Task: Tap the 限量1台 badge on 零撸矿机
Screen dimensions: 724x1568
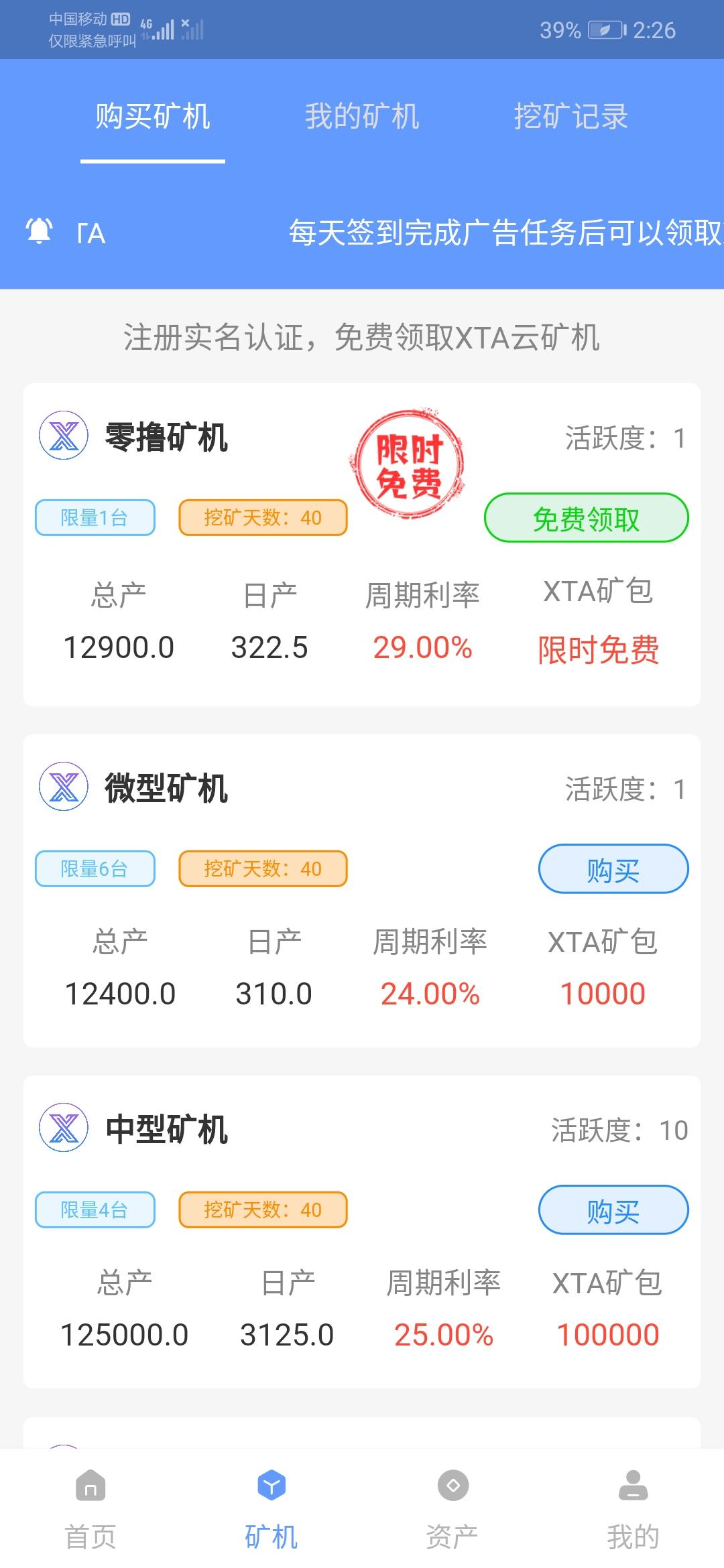Action: [94, 517]
